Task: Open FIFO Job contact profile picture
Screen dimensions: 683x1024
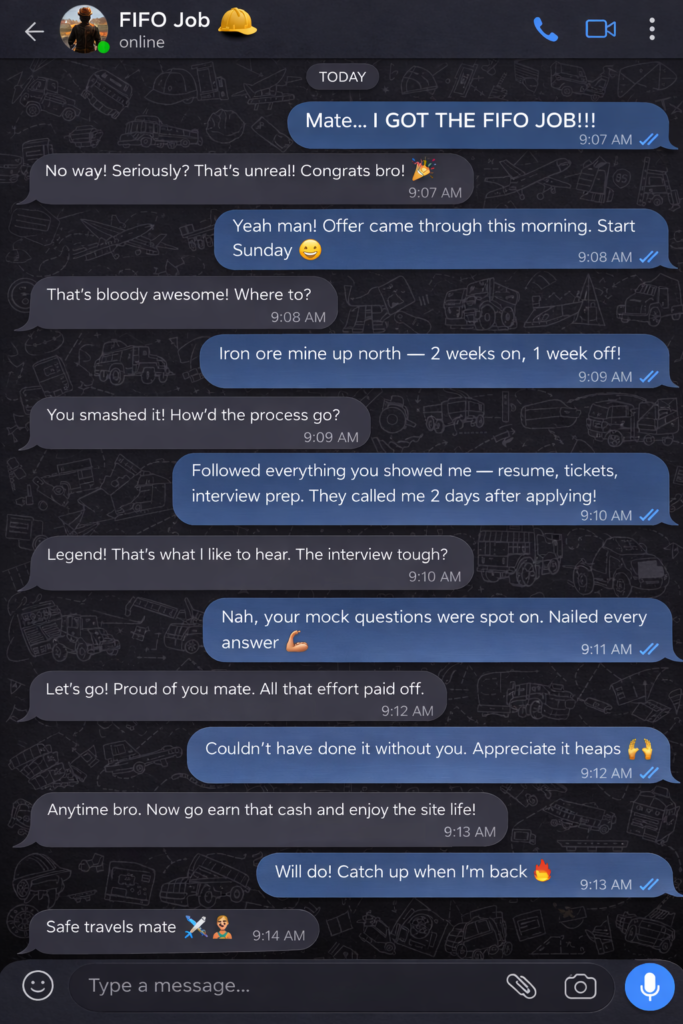Action: tap(84, 29)
